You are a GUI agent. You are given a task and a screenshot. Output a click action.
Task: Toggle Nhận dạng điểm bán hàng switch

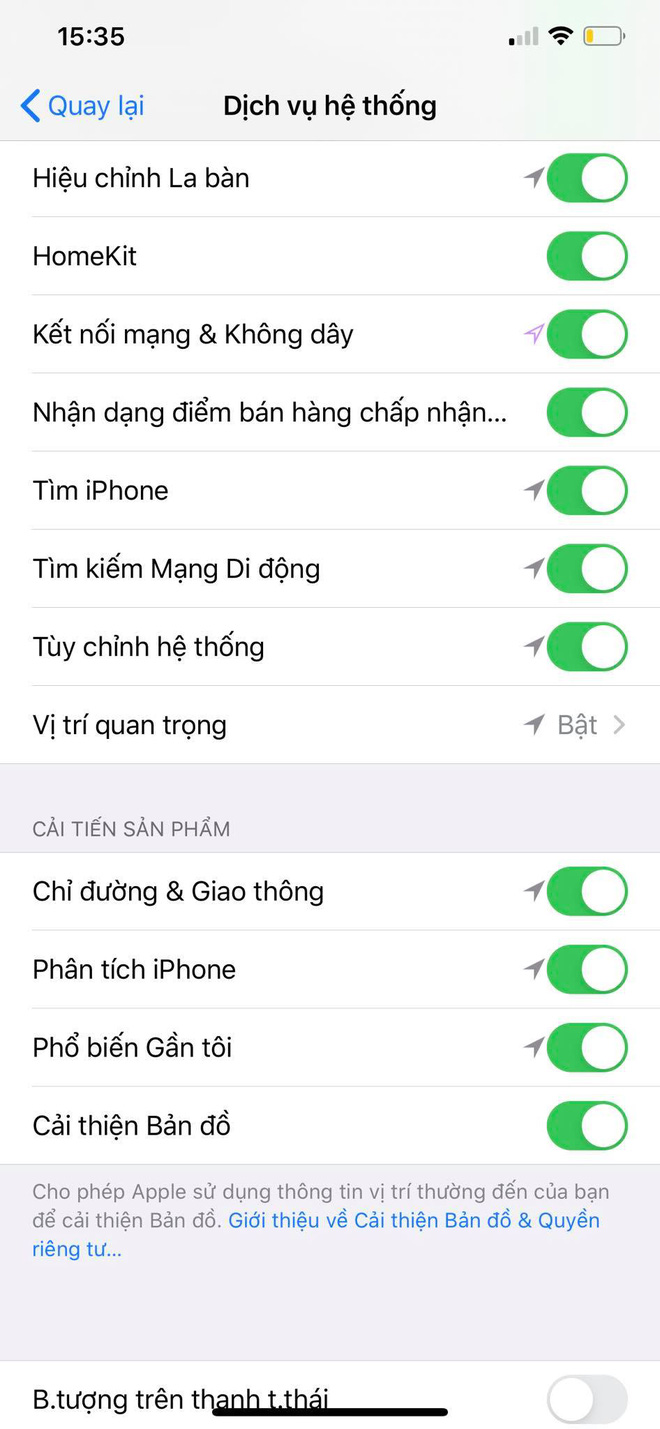tap(587, 413)
